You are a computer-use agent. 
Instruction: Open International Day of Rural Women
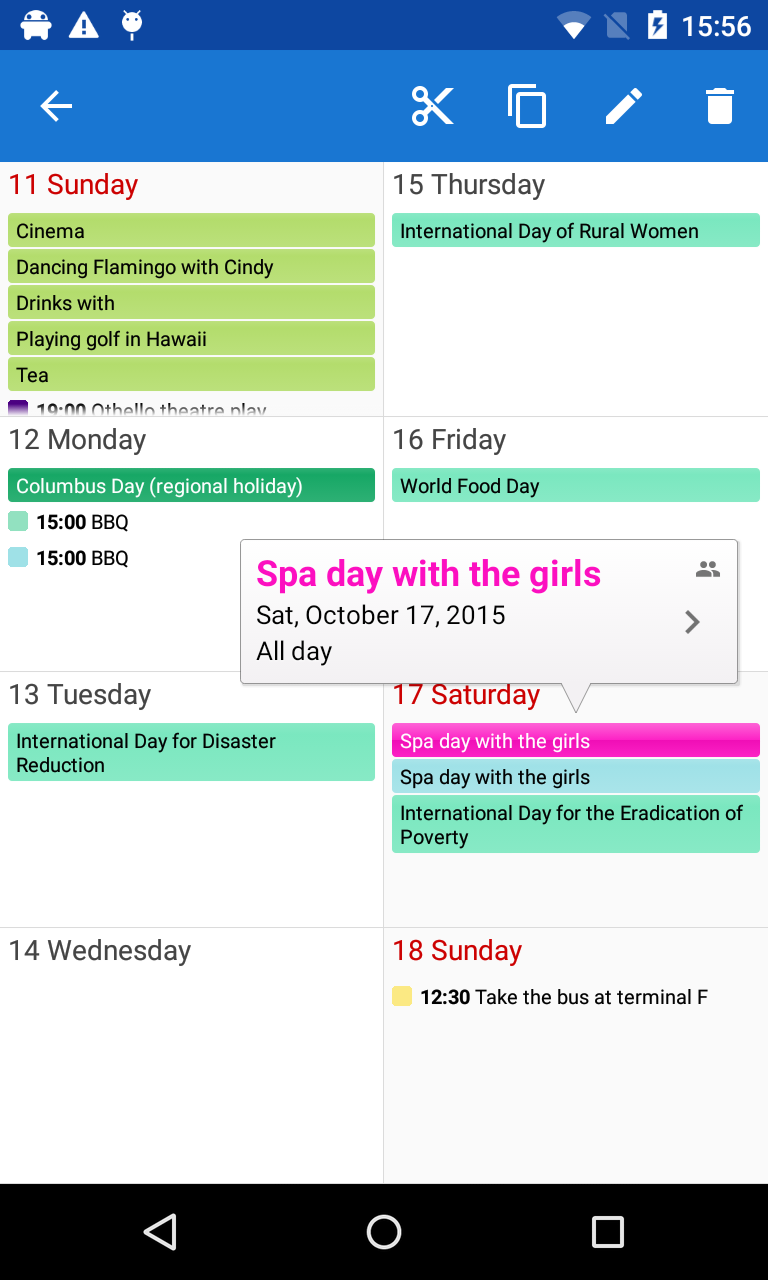pyautogui.click(x=575, y=231)
